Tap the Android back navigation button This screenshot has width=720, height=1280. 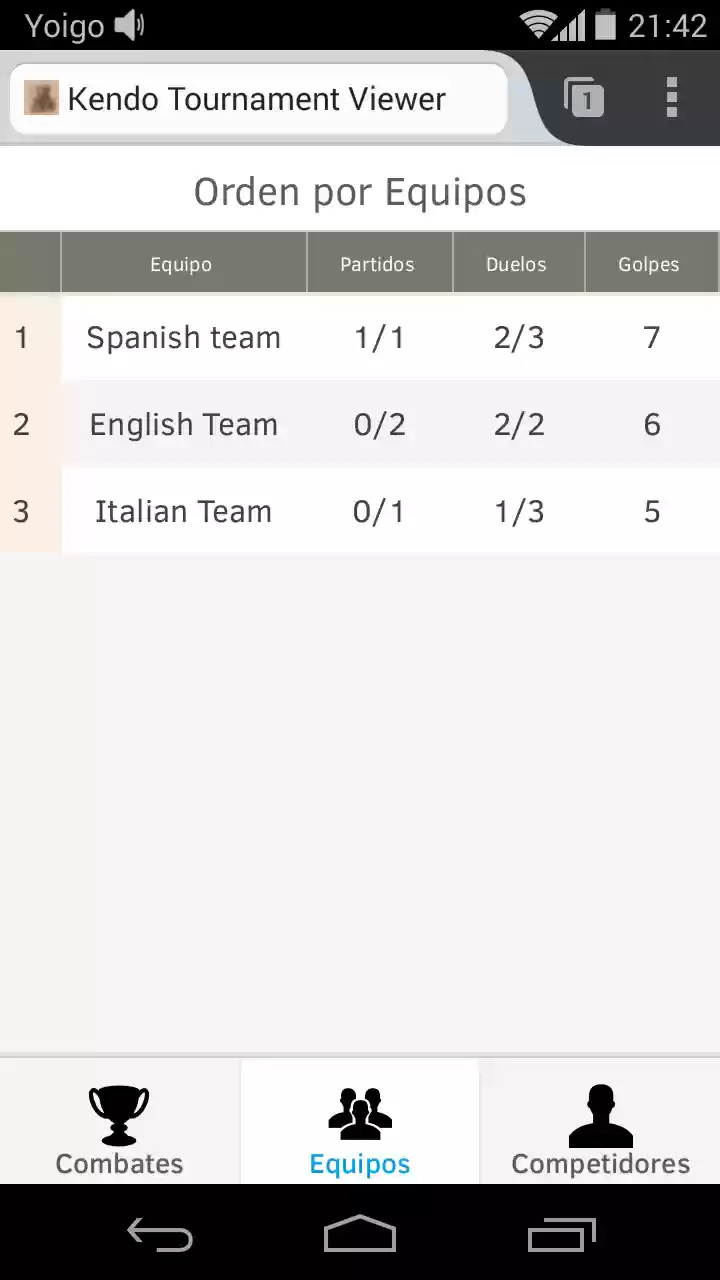pos(159,1235)
